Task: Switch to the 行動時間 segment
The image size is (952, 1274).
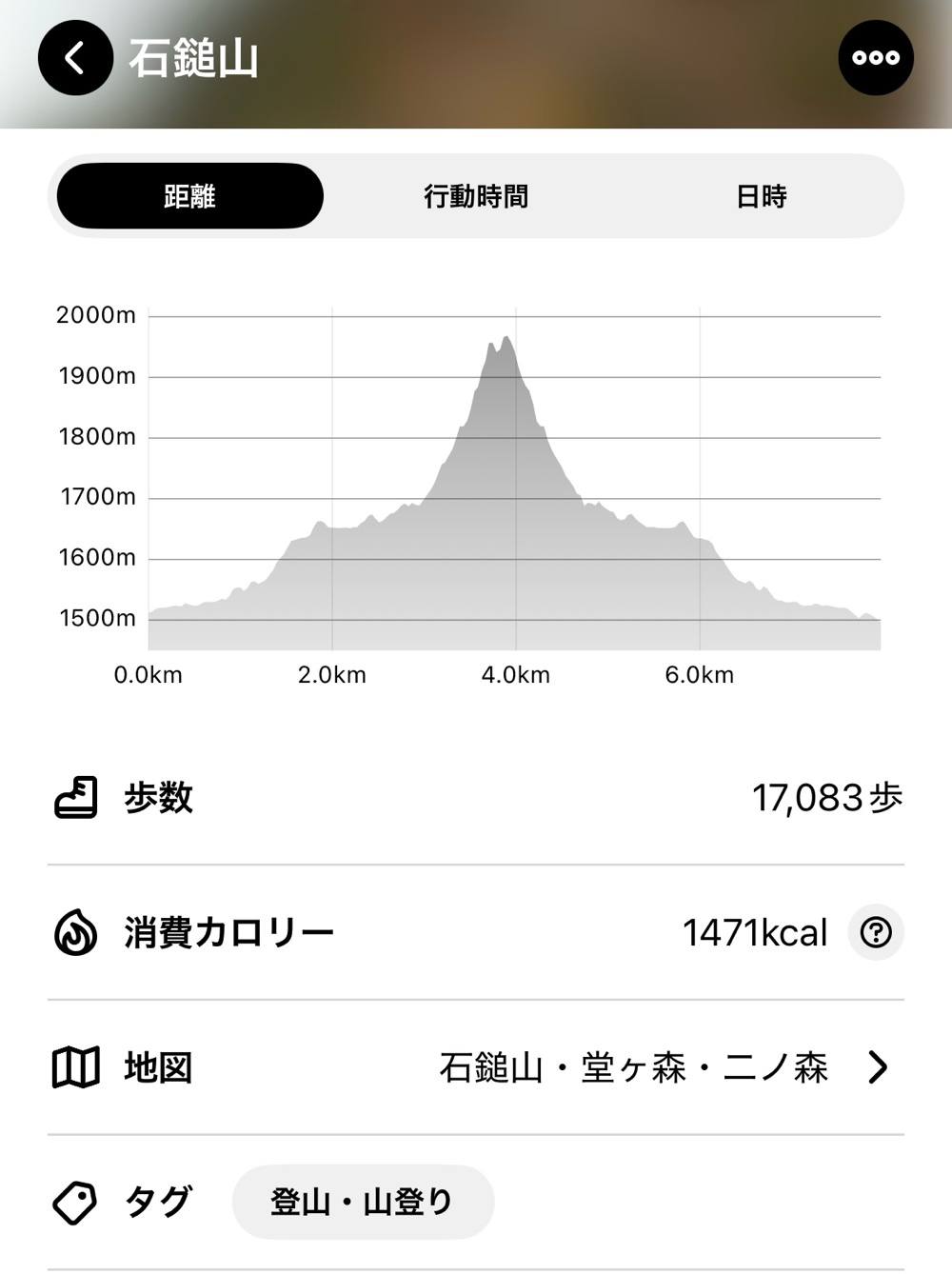Action: (x=475, y=196)
